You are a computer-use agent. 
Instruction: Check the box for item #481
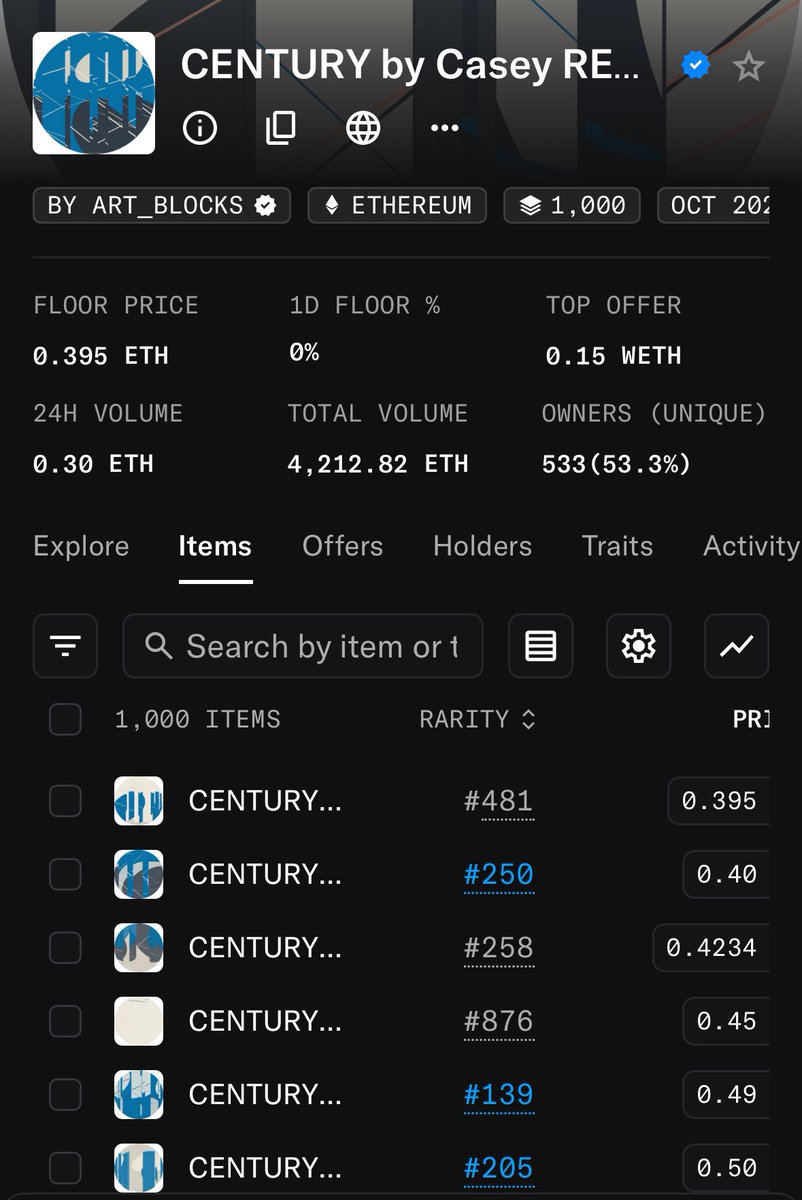pos(65,800)
